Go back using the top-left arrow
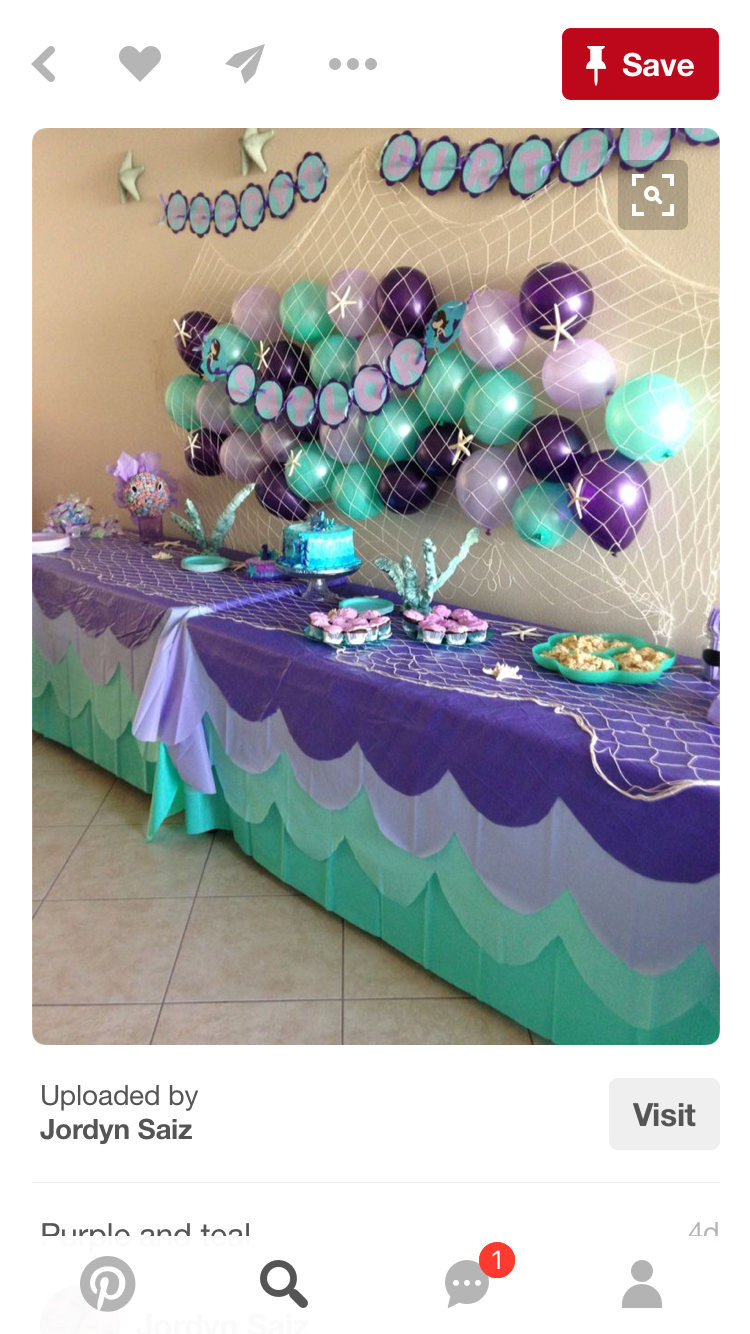 44,65
